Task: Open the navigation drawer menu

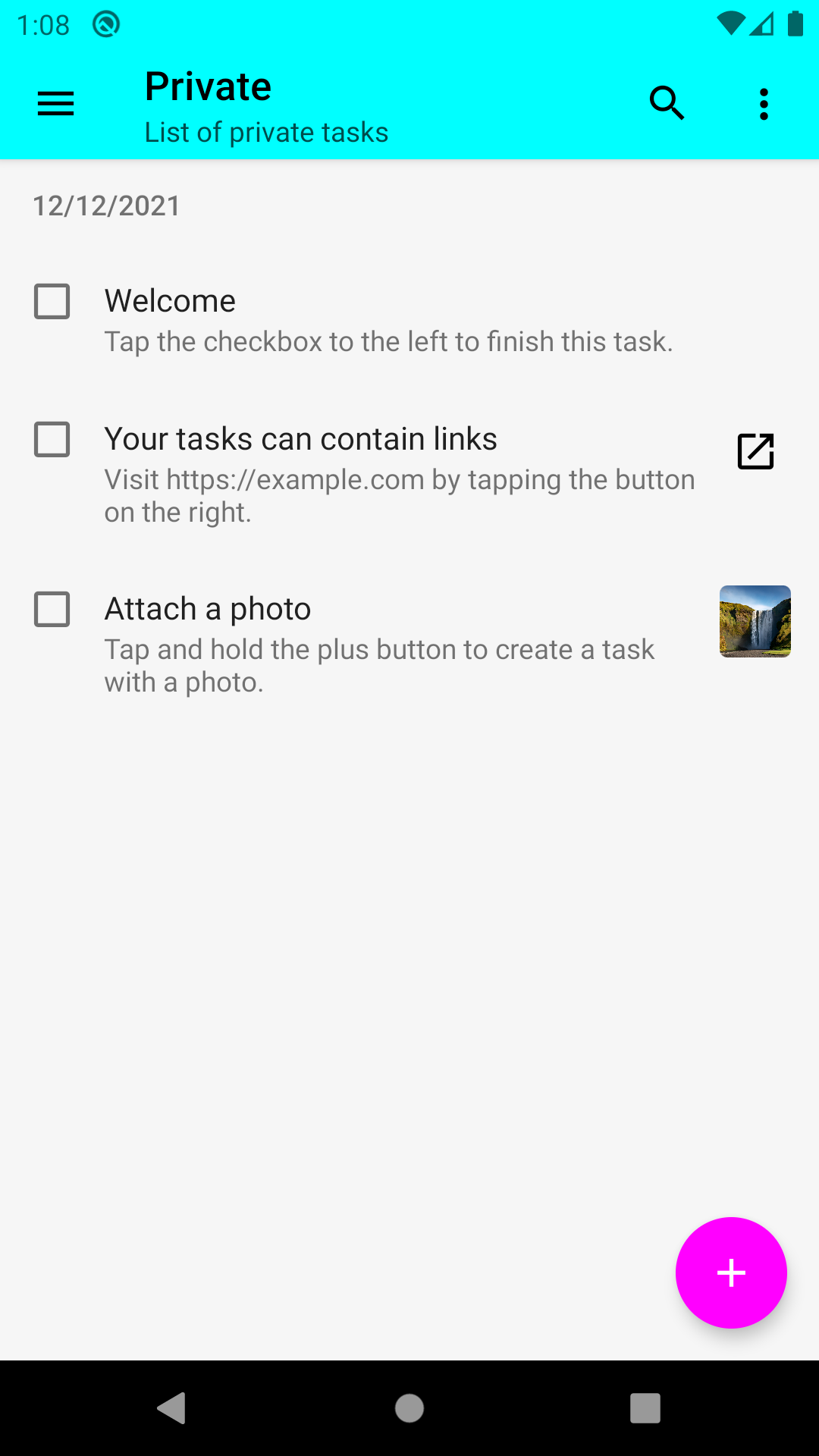Action: [x=55, y=103]
